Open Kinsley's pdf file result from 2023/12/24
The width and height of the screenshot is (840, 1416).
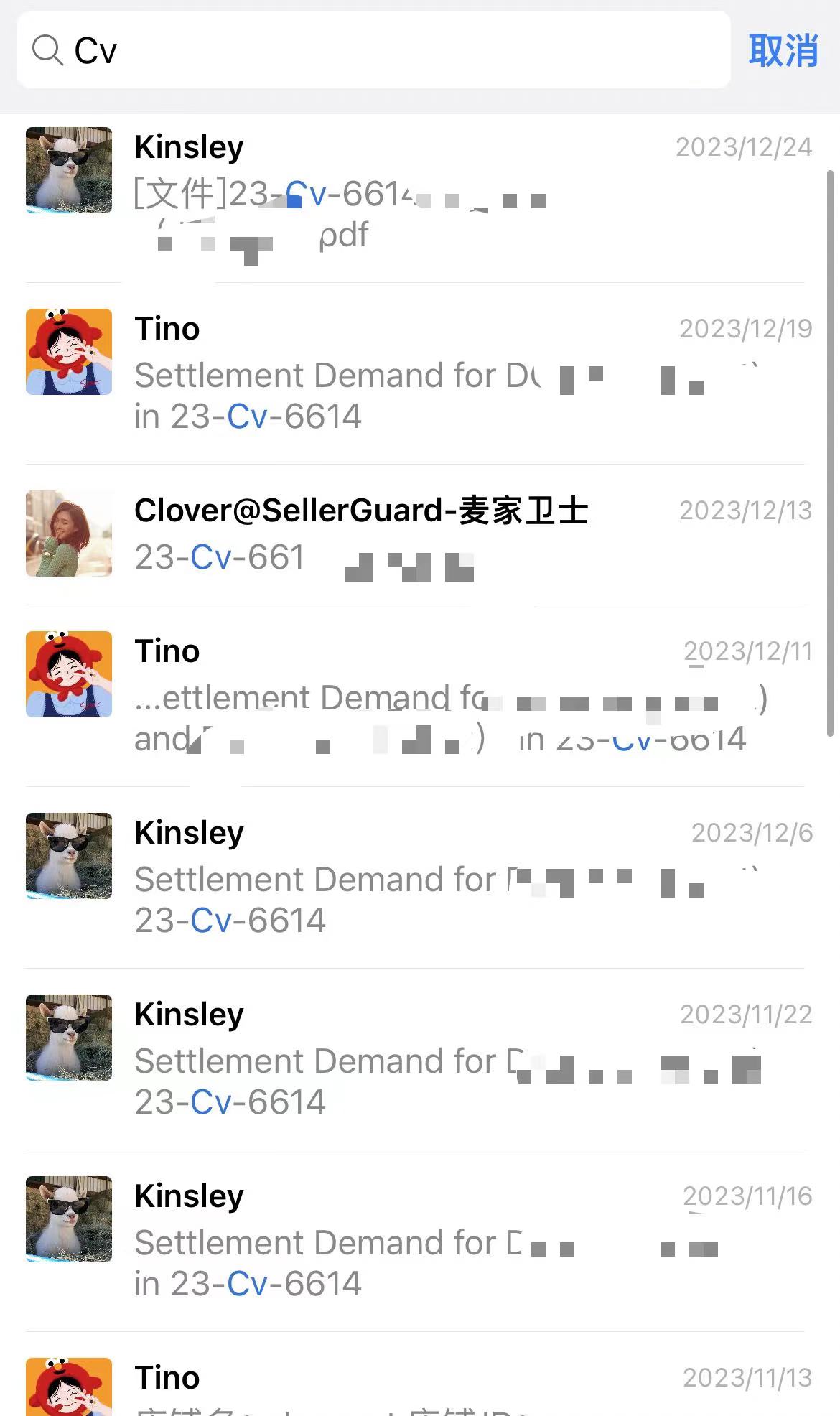coord(431,194)
